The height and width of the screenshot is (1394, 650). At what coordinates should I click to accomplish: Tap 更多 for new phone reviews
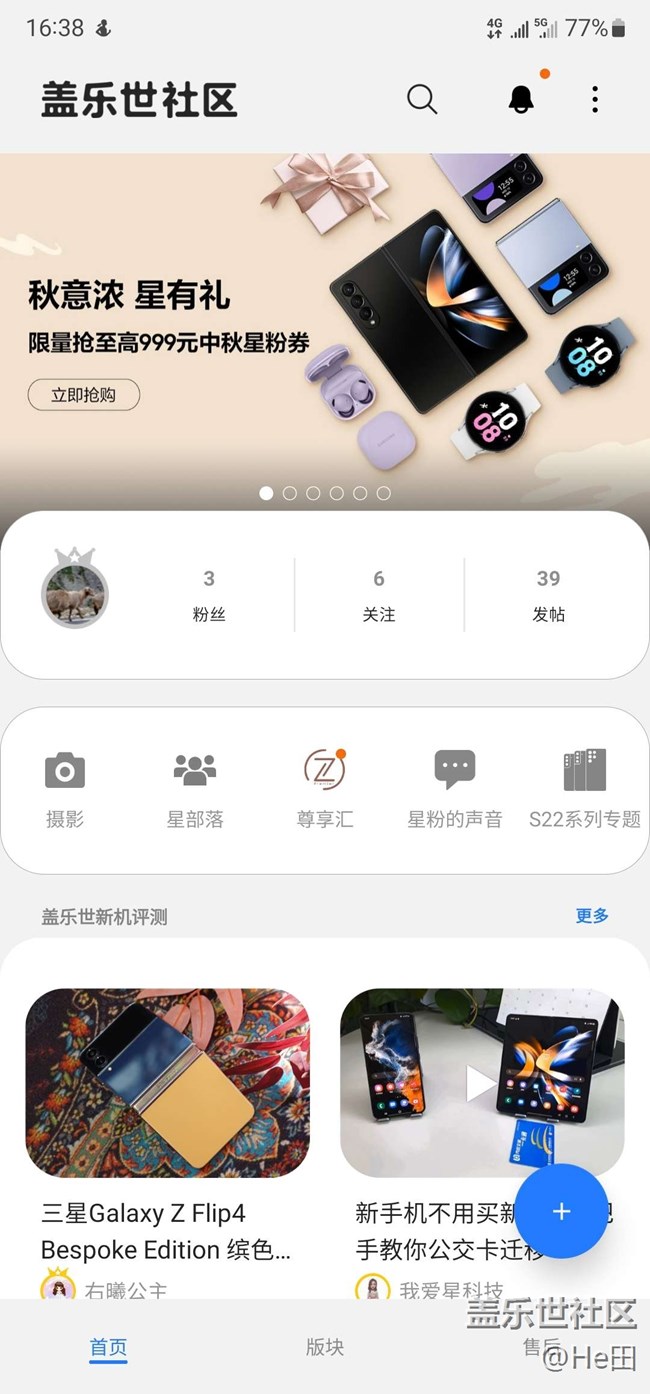[592, 916]
